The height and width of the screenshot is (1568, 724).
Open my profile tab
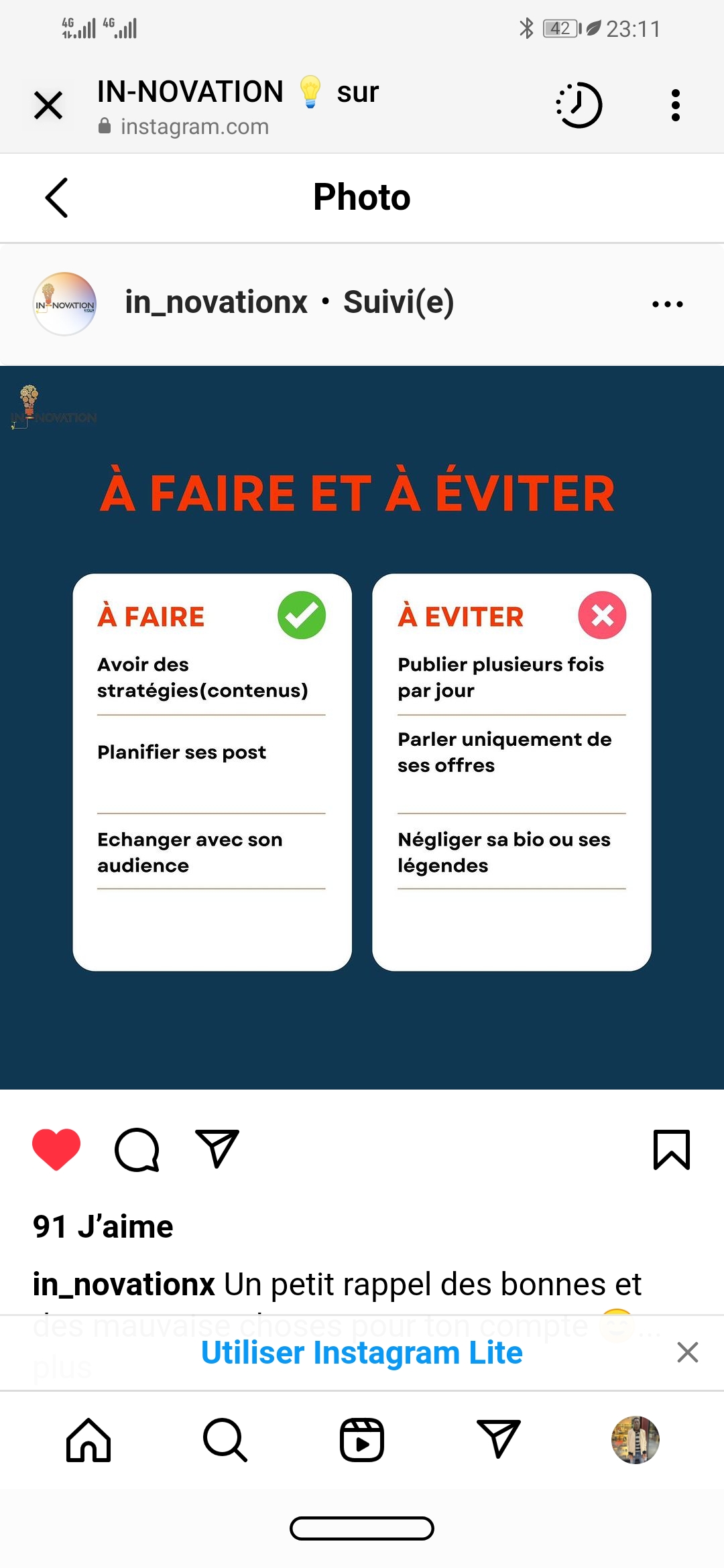636,1439
